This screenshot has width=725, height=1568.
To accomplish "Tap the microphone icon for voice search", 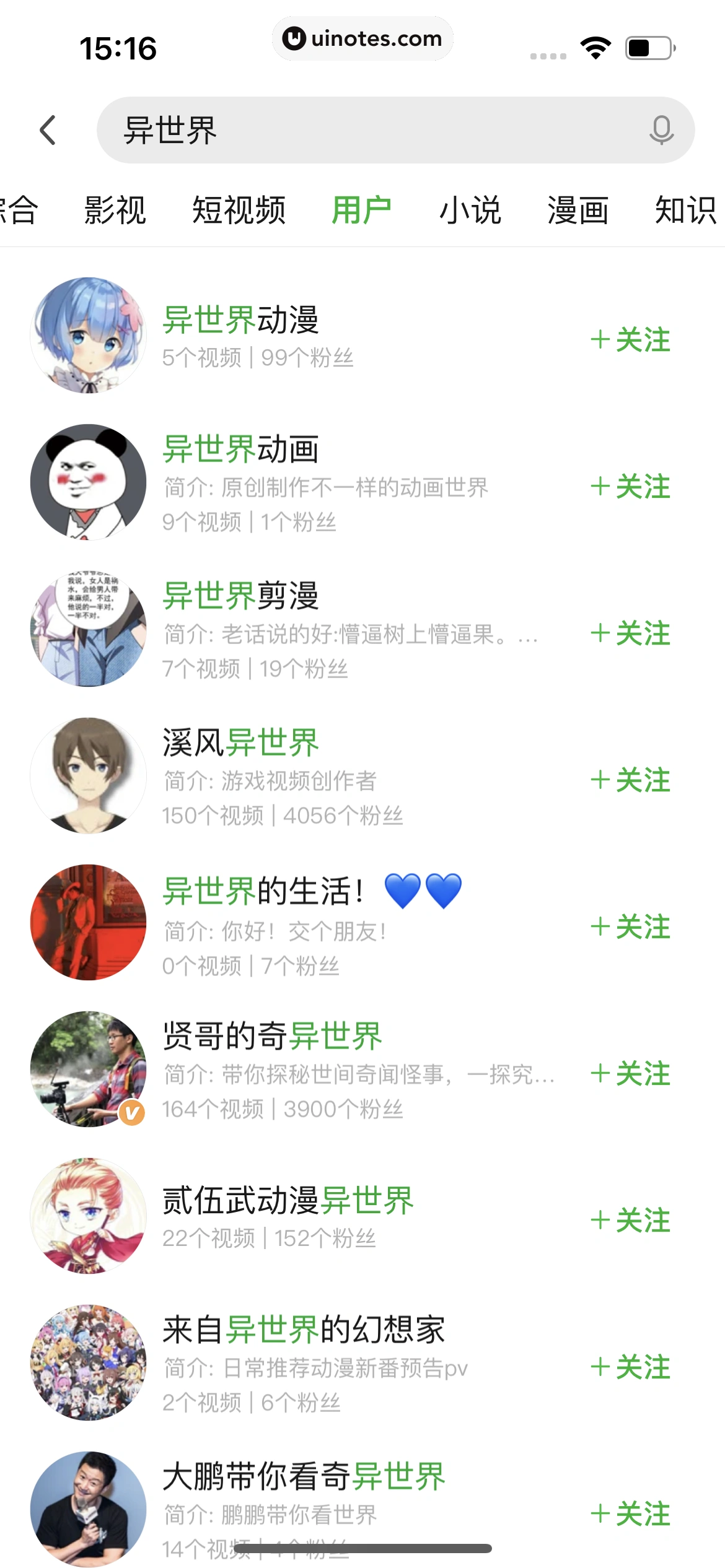I will pos(661,130).
